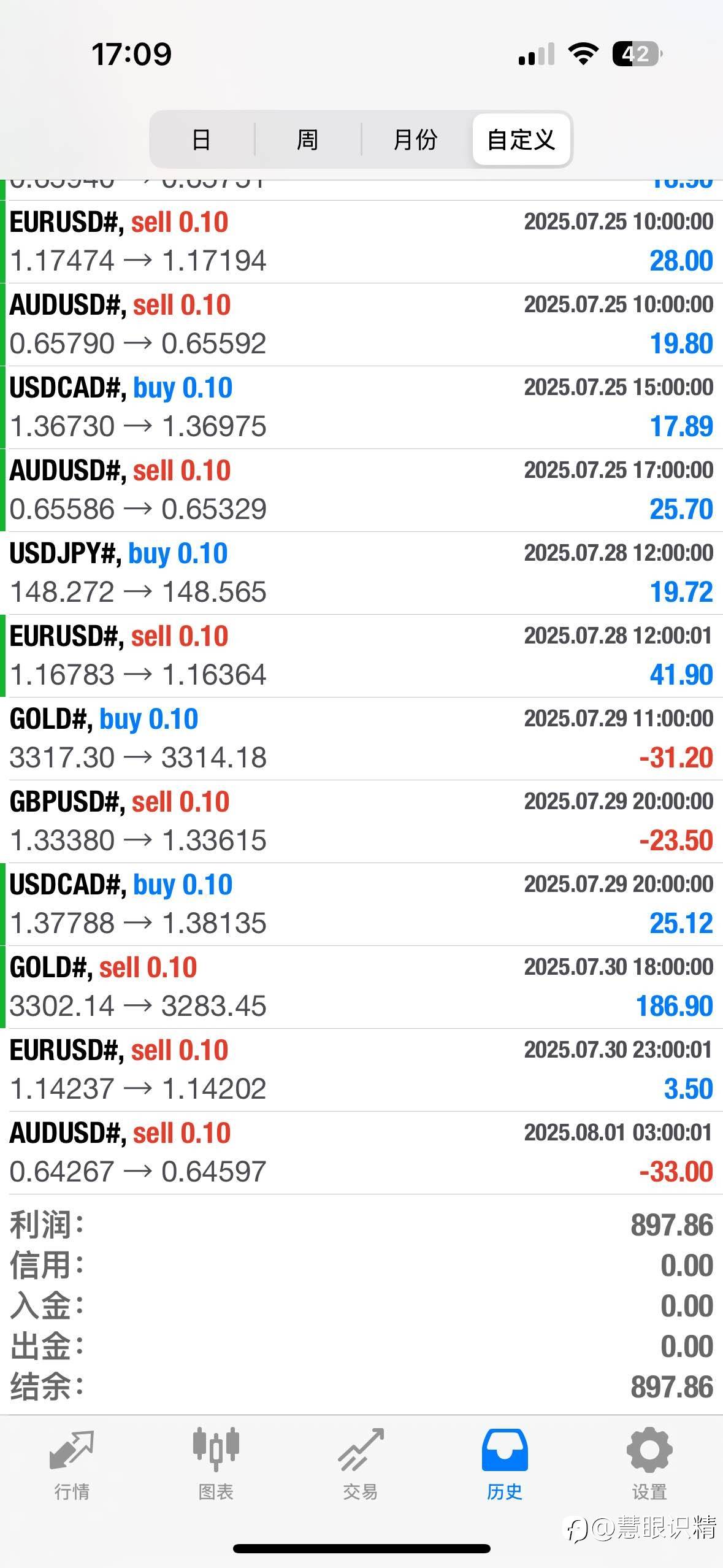Choose the 月份 period filter
Screen dimensions: 723x1568
[x=415, y=139]
